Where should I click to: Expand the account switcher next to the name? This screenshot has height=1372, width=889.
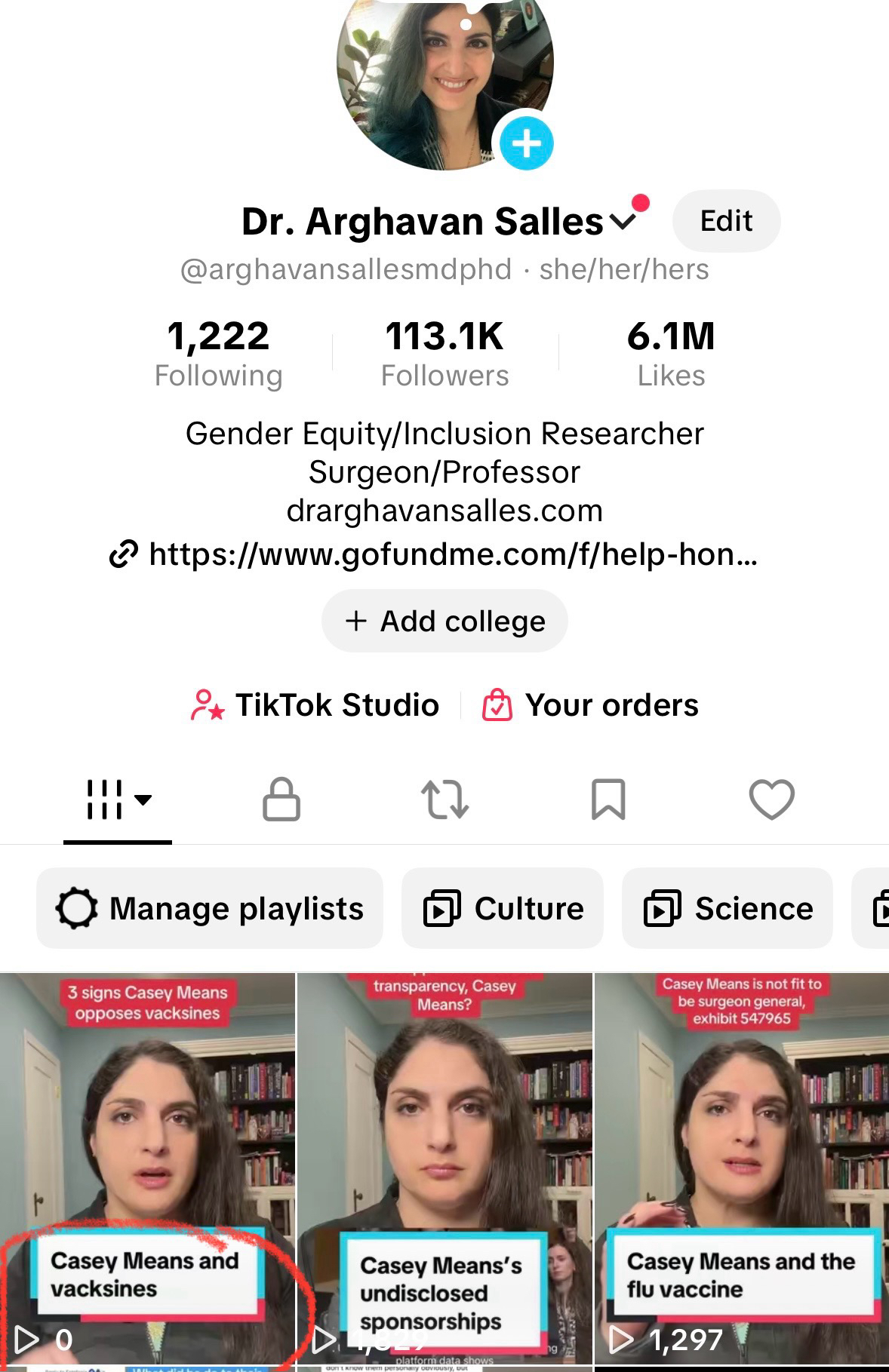click(623, 222)
